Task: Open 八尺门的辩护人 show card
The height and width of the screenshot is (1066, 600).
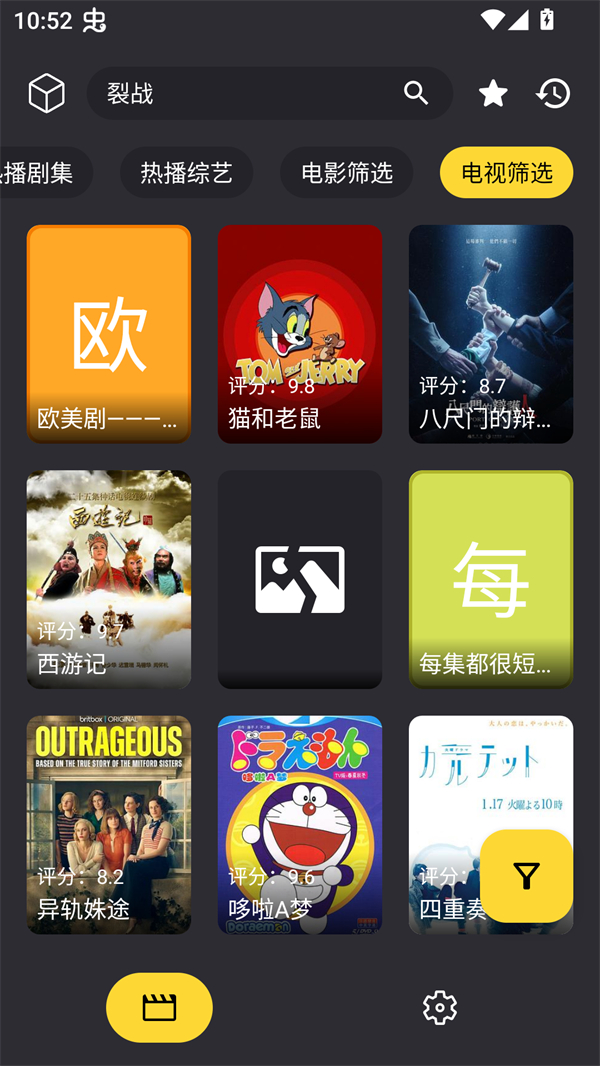Action: [491, 334]
